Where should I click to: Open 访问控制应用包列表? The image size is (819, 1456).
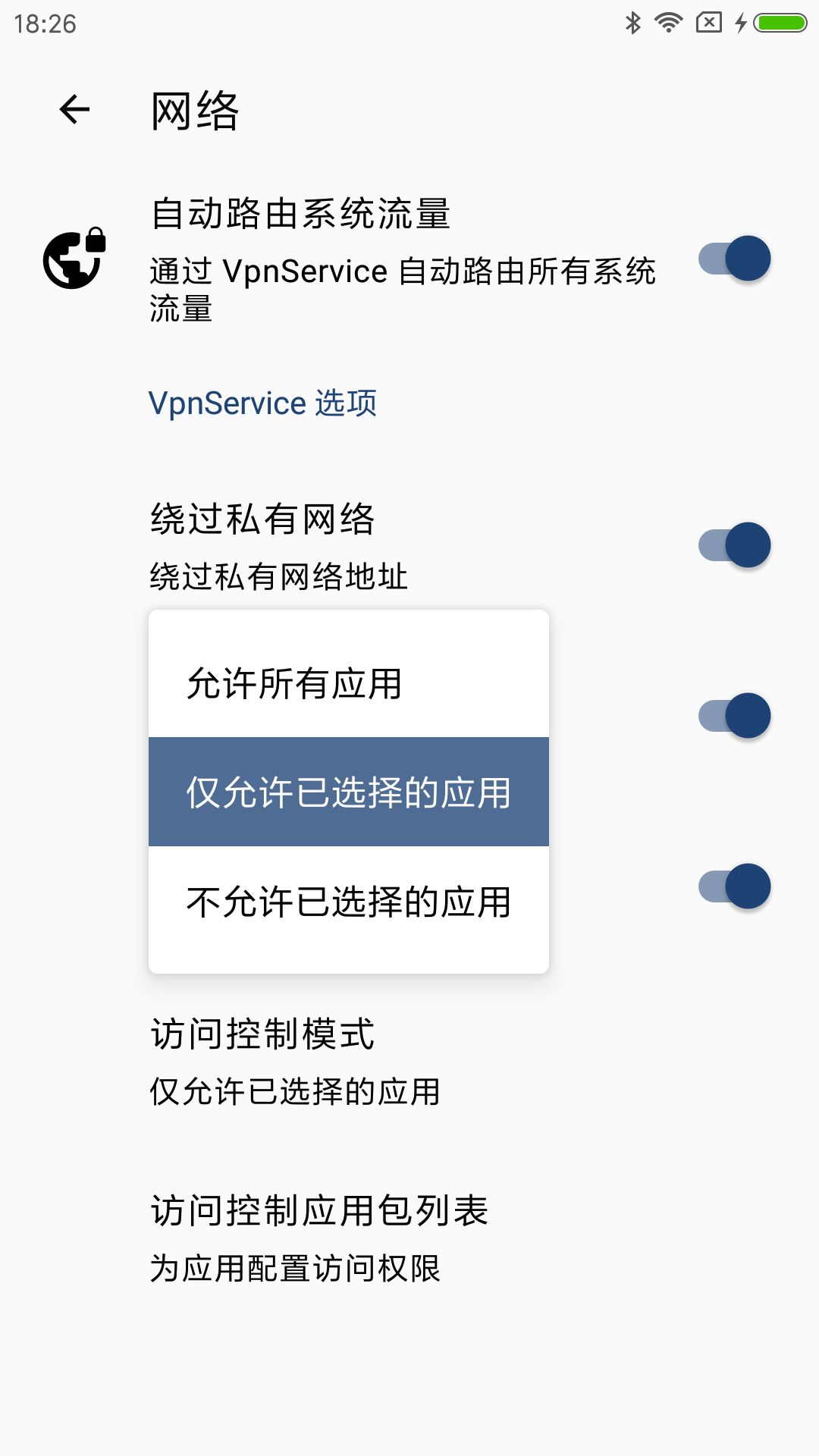point(409,1238)
